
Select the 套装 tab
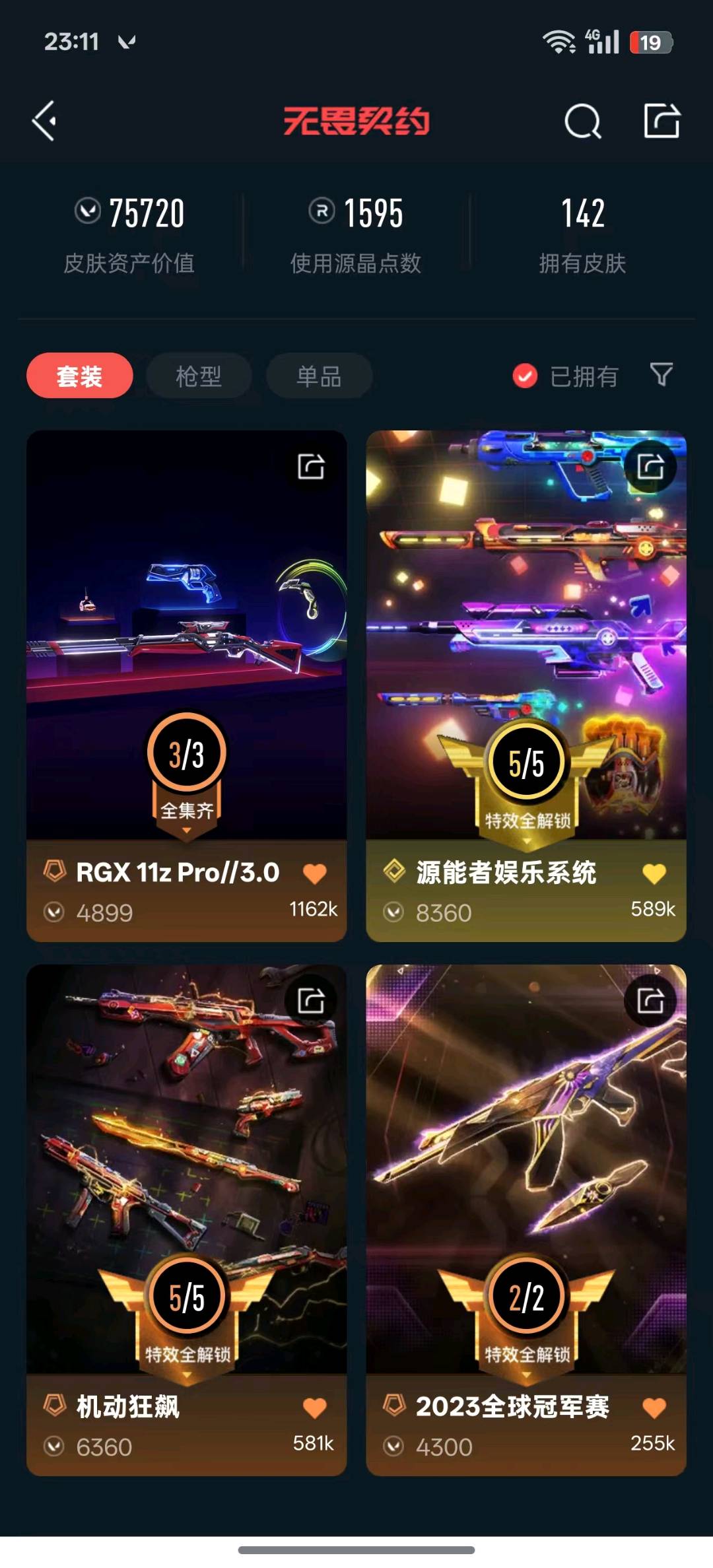80,376
